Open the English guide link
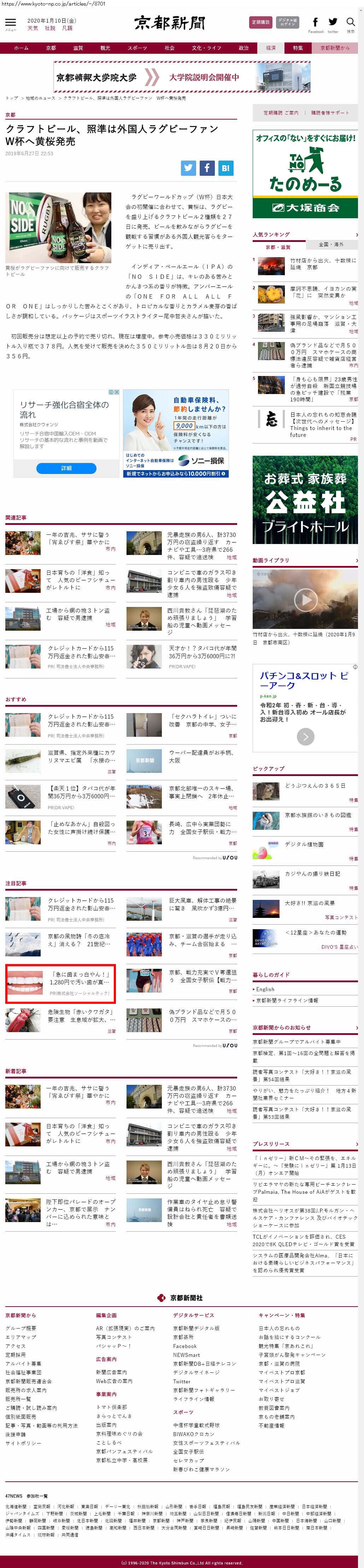The height and width of the screenshot is (1568, 364). [x=265, y=989]
